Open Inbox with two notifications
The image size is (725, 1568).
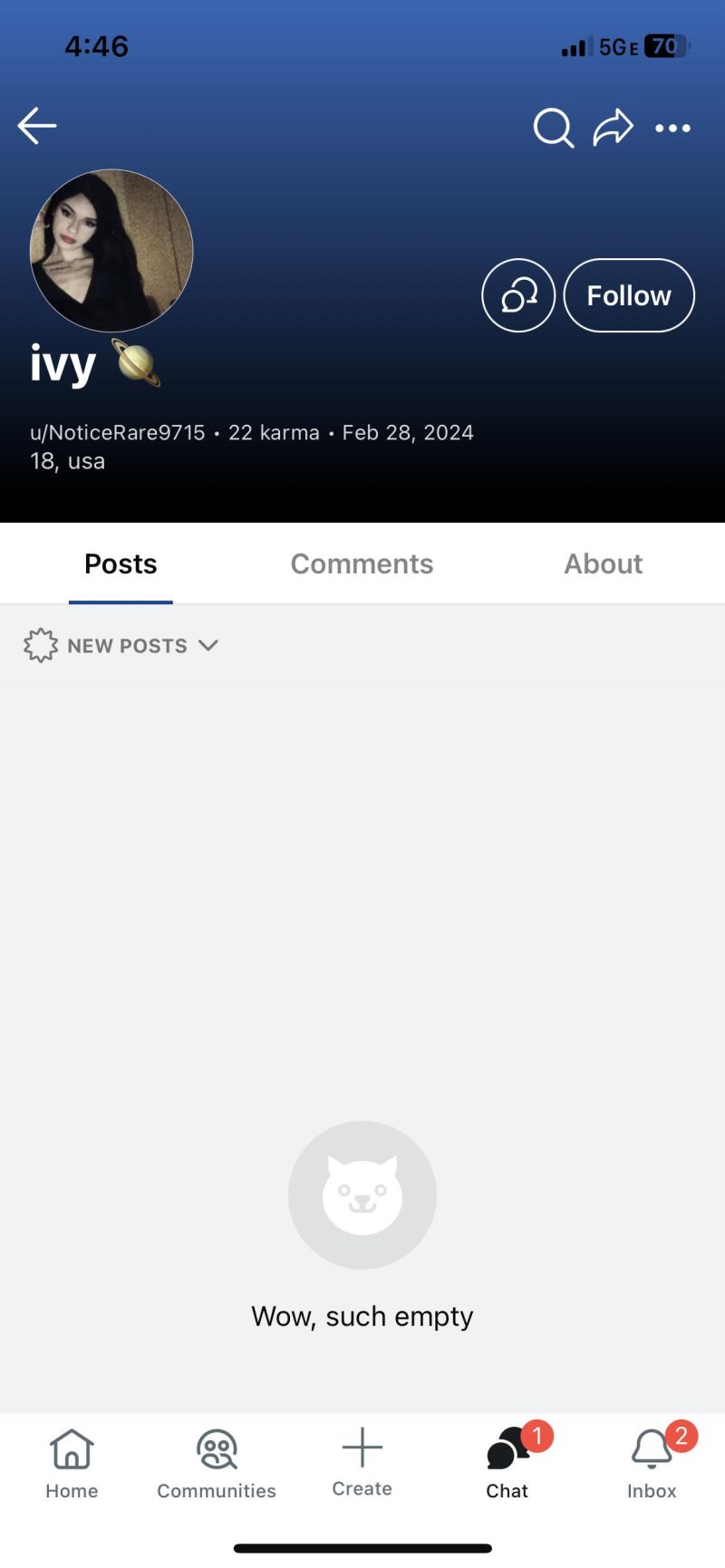652,1463
